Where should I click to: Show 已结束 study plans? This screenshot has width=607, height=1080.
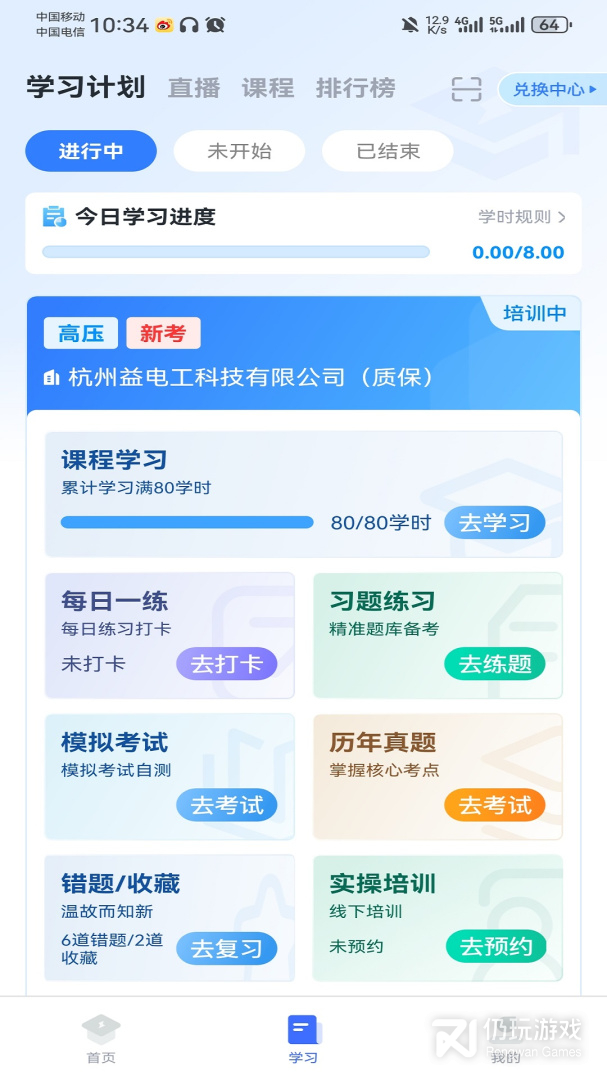(388, 151)
